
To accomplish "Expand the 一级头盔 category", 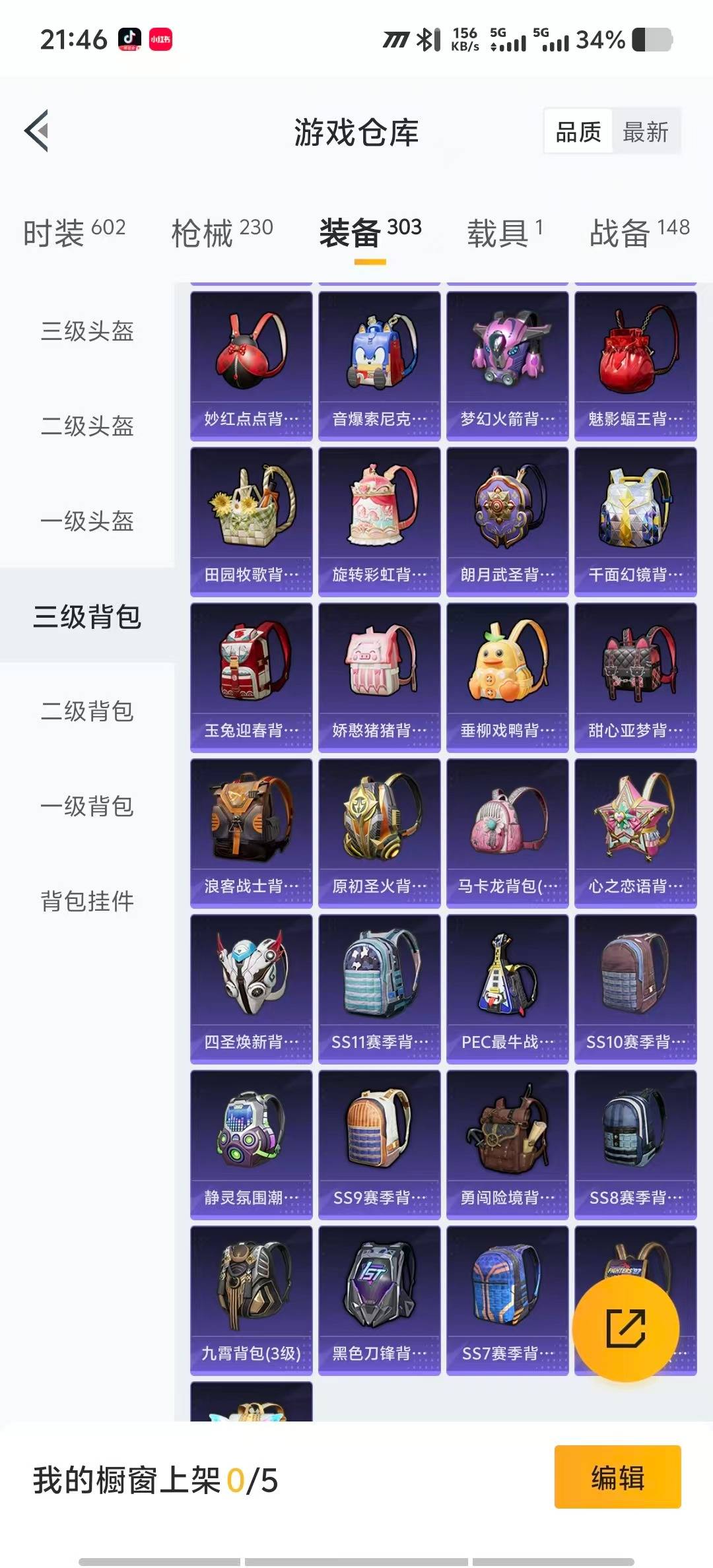I will pyautogui.click(x=88, y=521).
